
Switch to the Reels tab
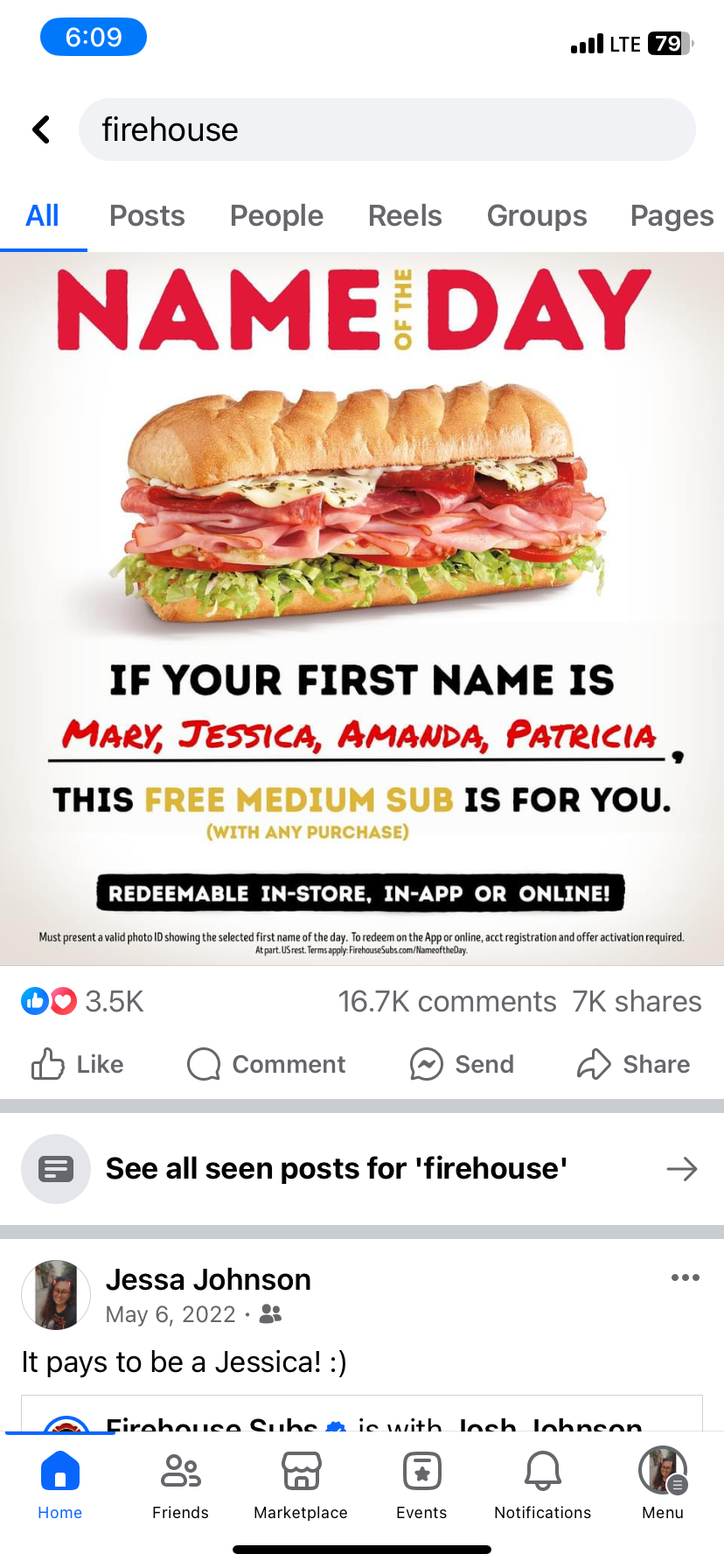pyautogui.click(x=405, y=215)
